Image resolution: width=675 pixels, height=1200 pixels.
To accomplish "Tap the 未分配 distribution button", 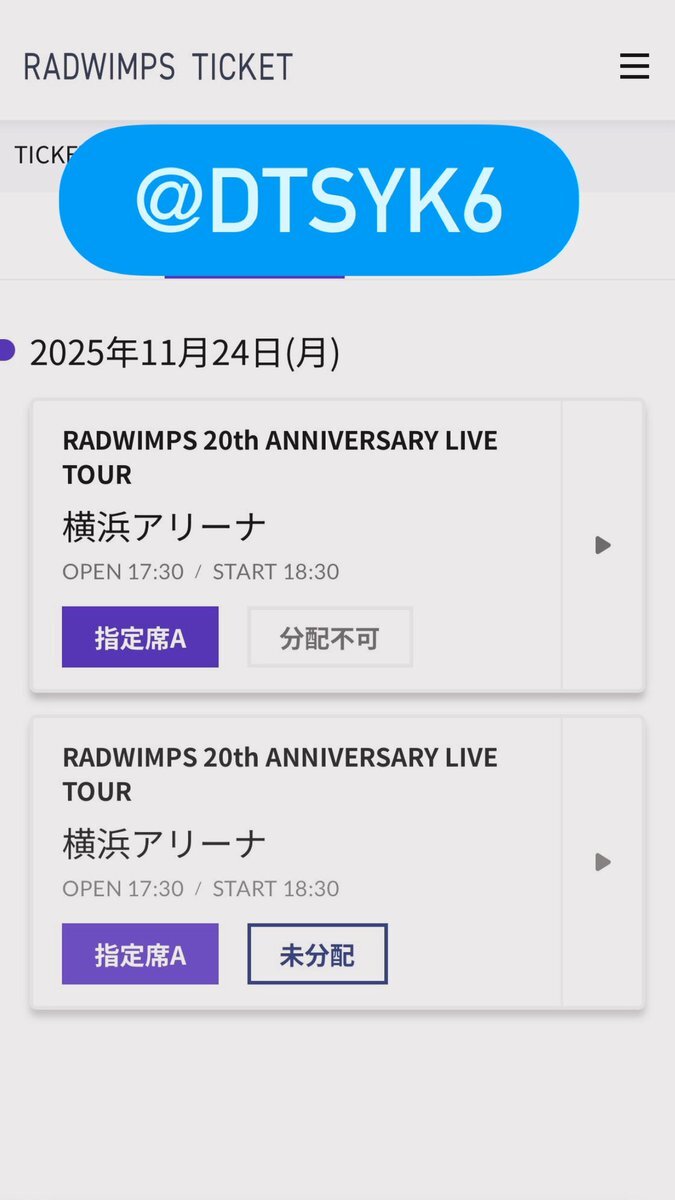I will (317, 954).
